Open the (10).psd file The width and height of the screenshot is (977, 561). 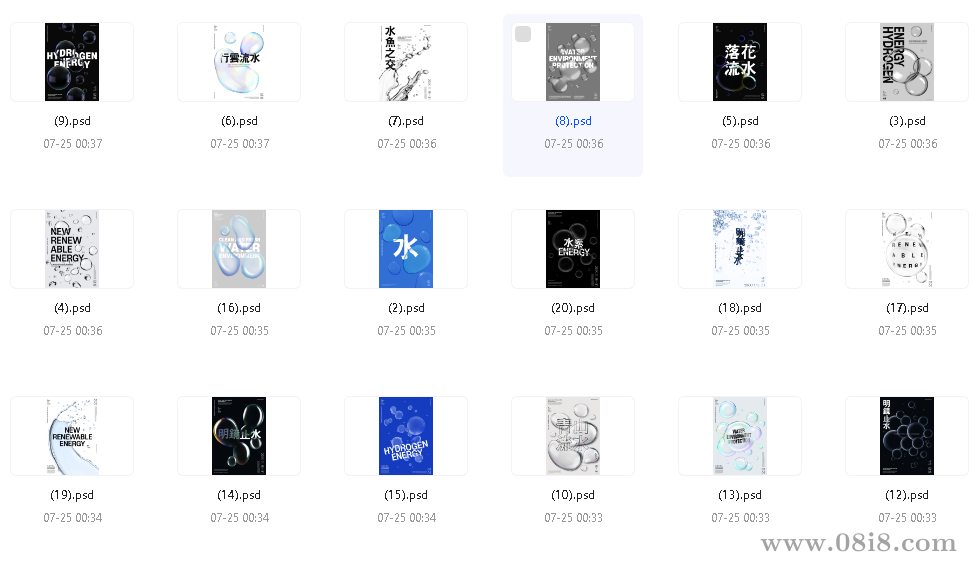point(573,436)
